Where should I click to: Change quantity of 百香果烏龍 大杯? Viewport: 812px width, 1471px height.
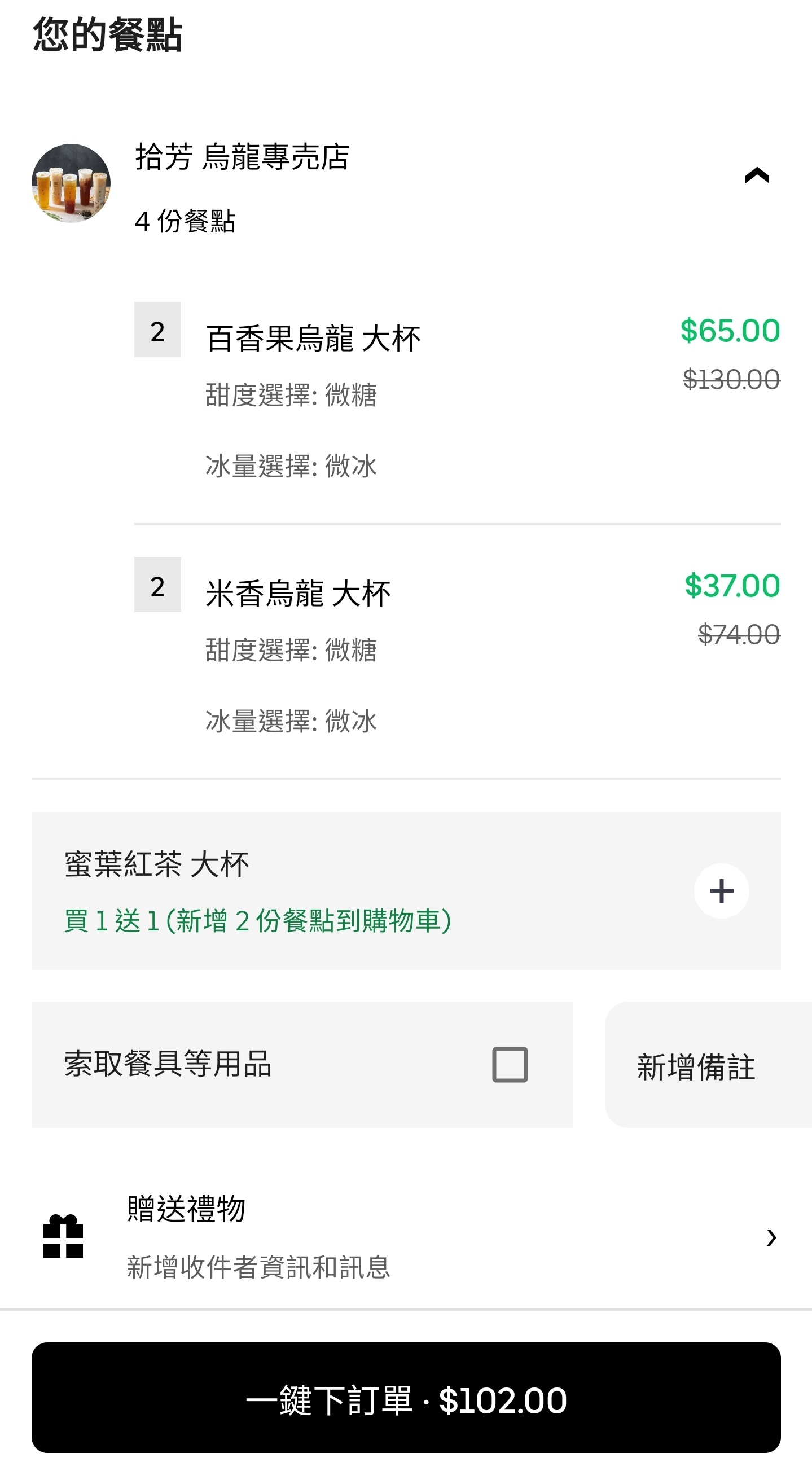coord(157,330)
